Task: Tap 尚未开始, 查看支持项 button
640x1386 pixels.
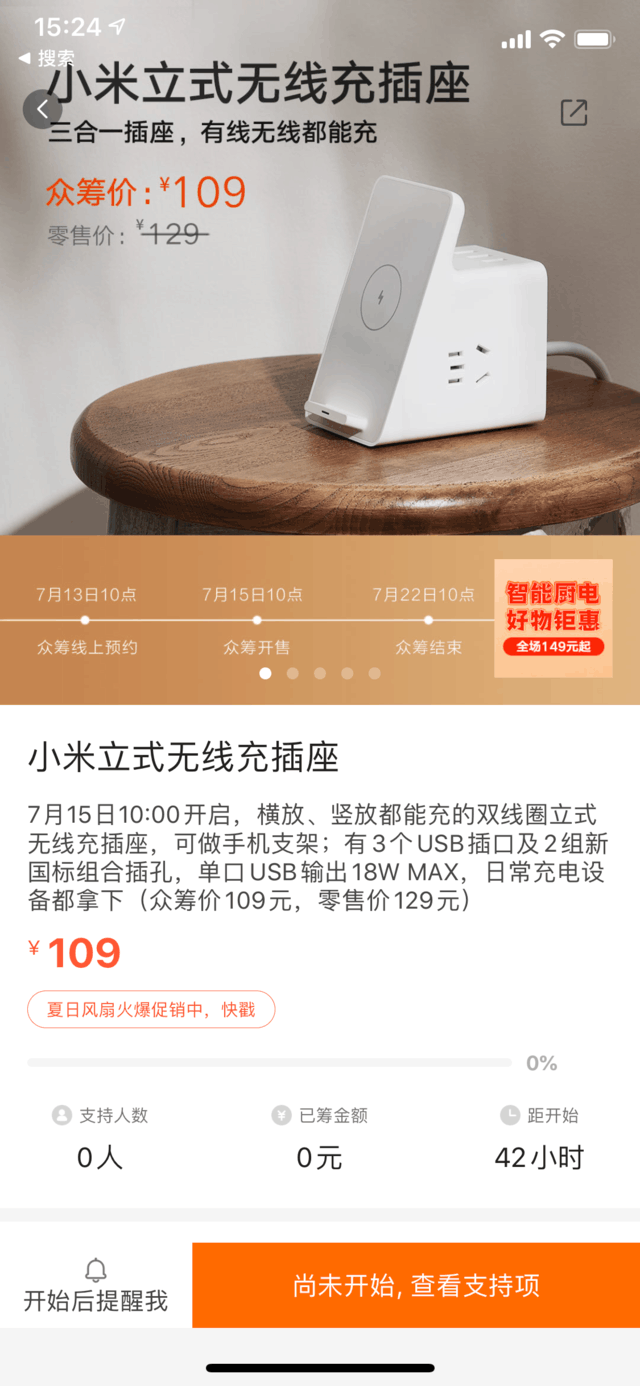Action: point(416,1285)
